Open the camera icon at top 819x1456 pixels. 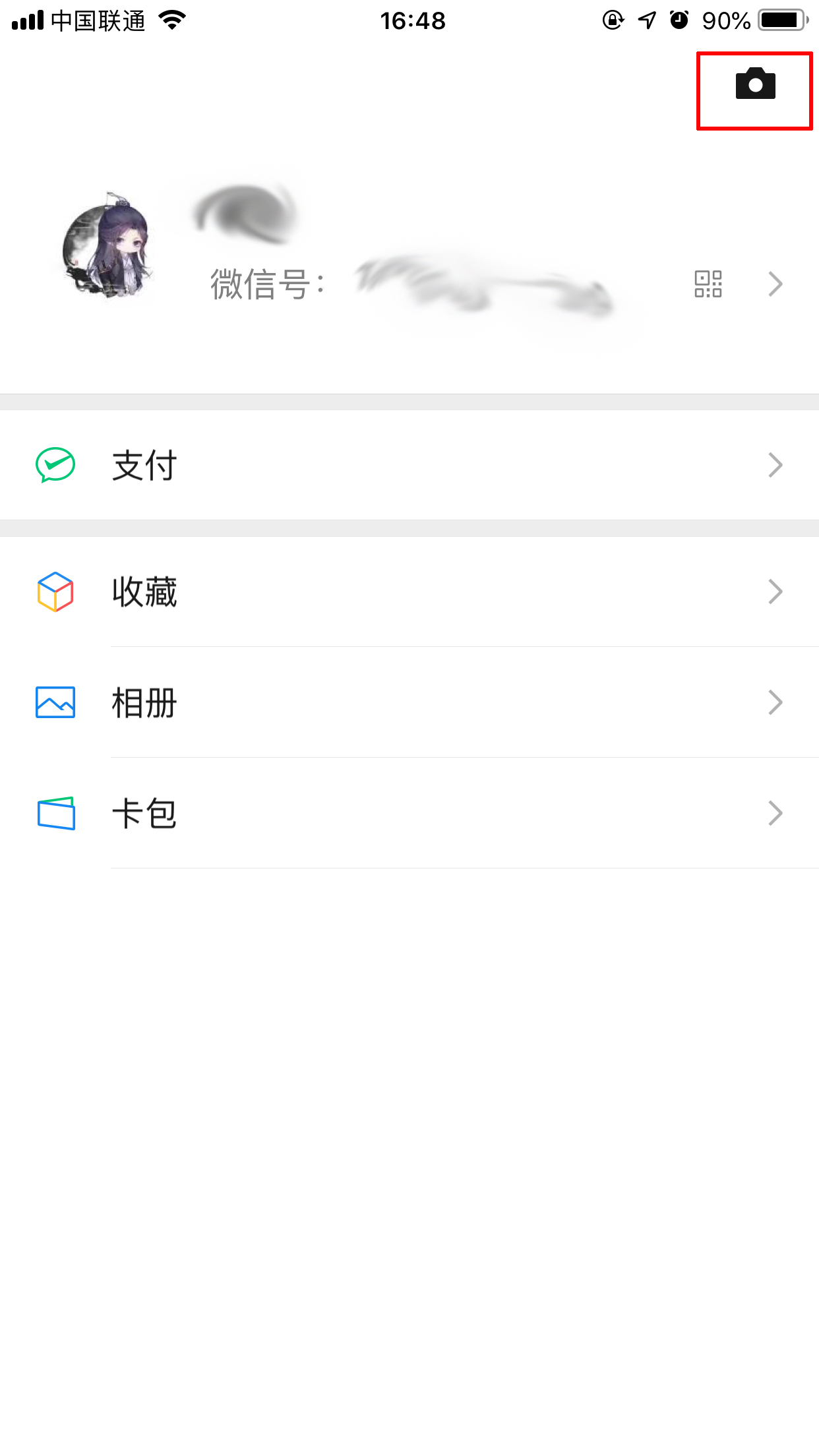755,84
